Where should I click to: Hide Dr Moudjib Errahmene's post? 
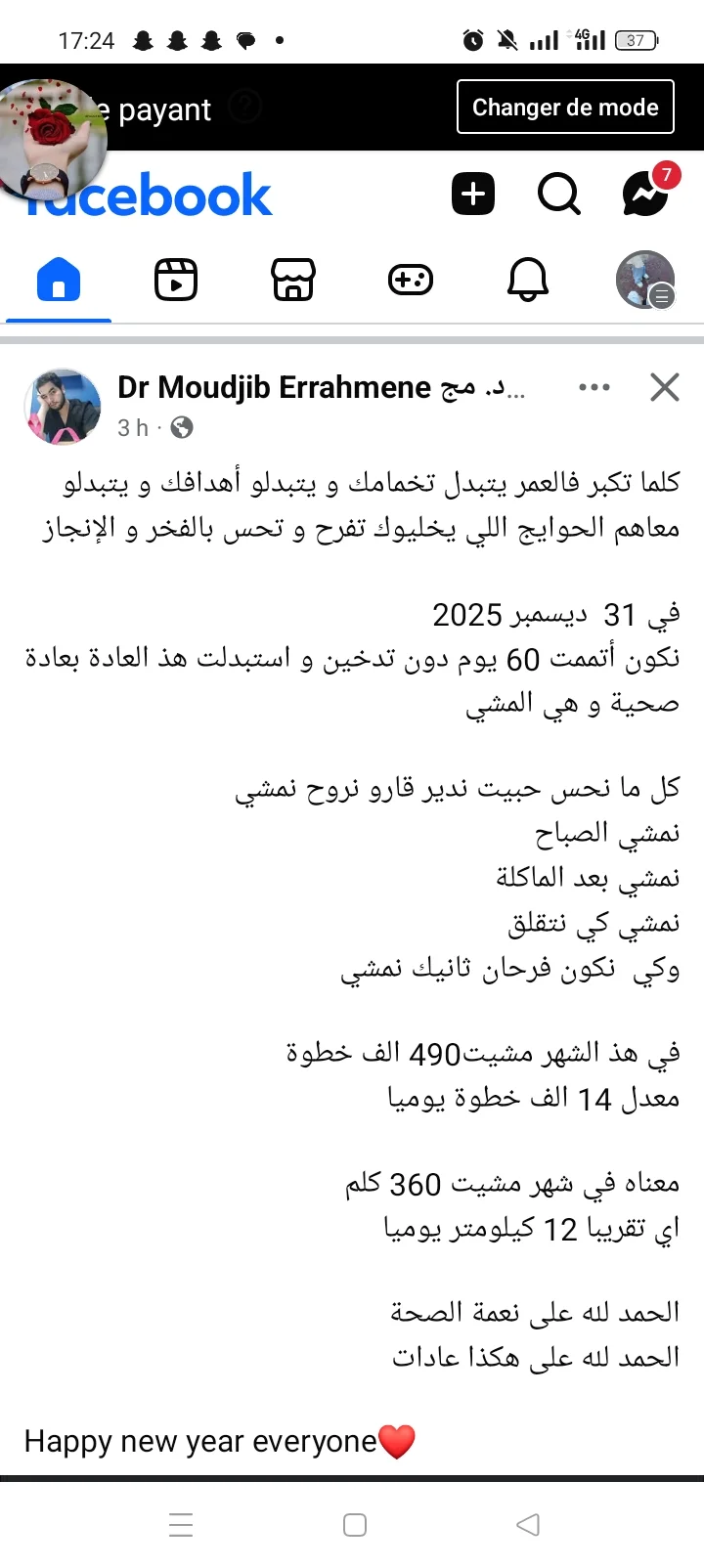[665, 388]
